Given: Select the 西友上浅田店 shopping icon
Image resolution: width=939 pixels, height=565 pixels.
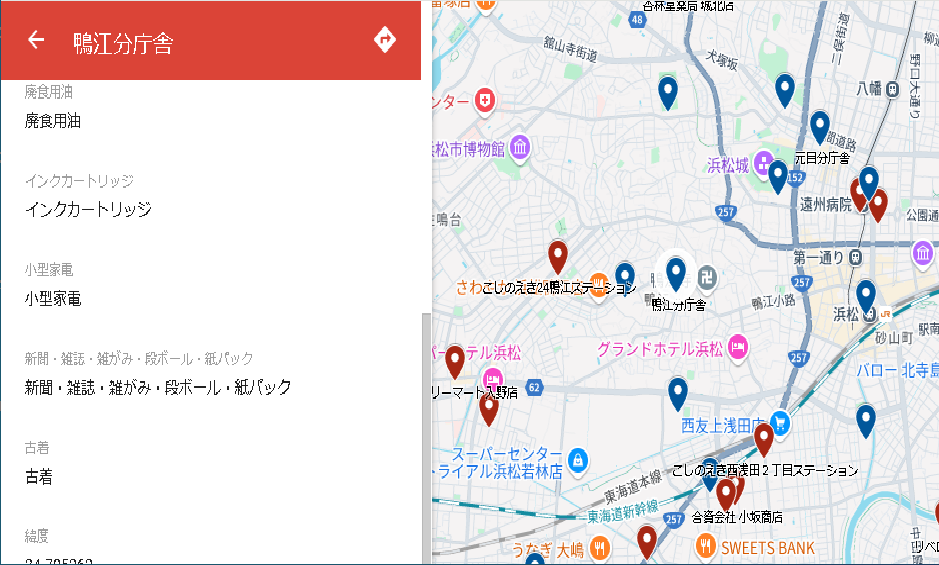Looking at the screenshot, I should coord(780,425).
